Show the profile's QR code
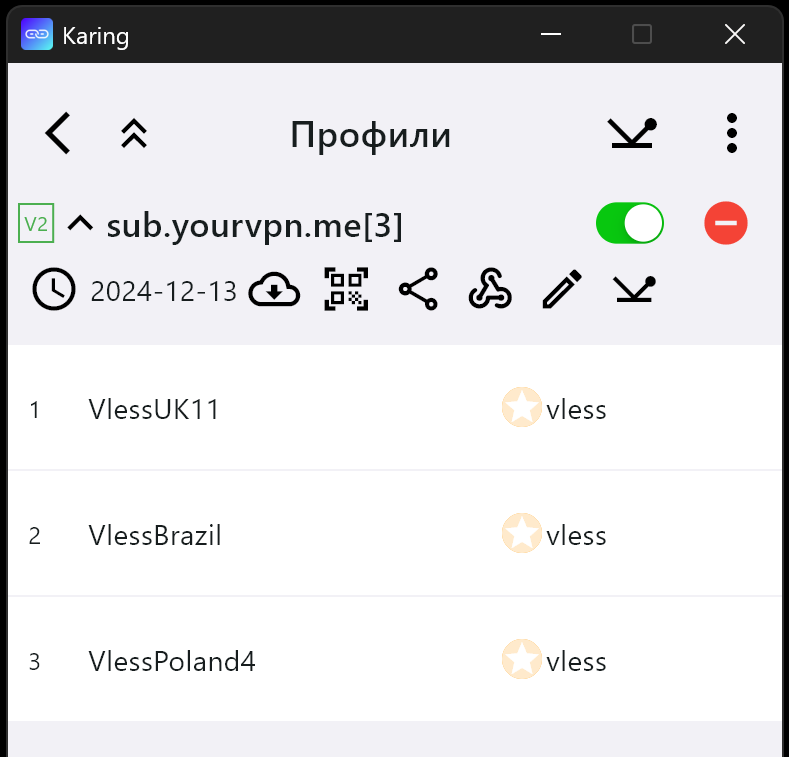 coord(346,290)
